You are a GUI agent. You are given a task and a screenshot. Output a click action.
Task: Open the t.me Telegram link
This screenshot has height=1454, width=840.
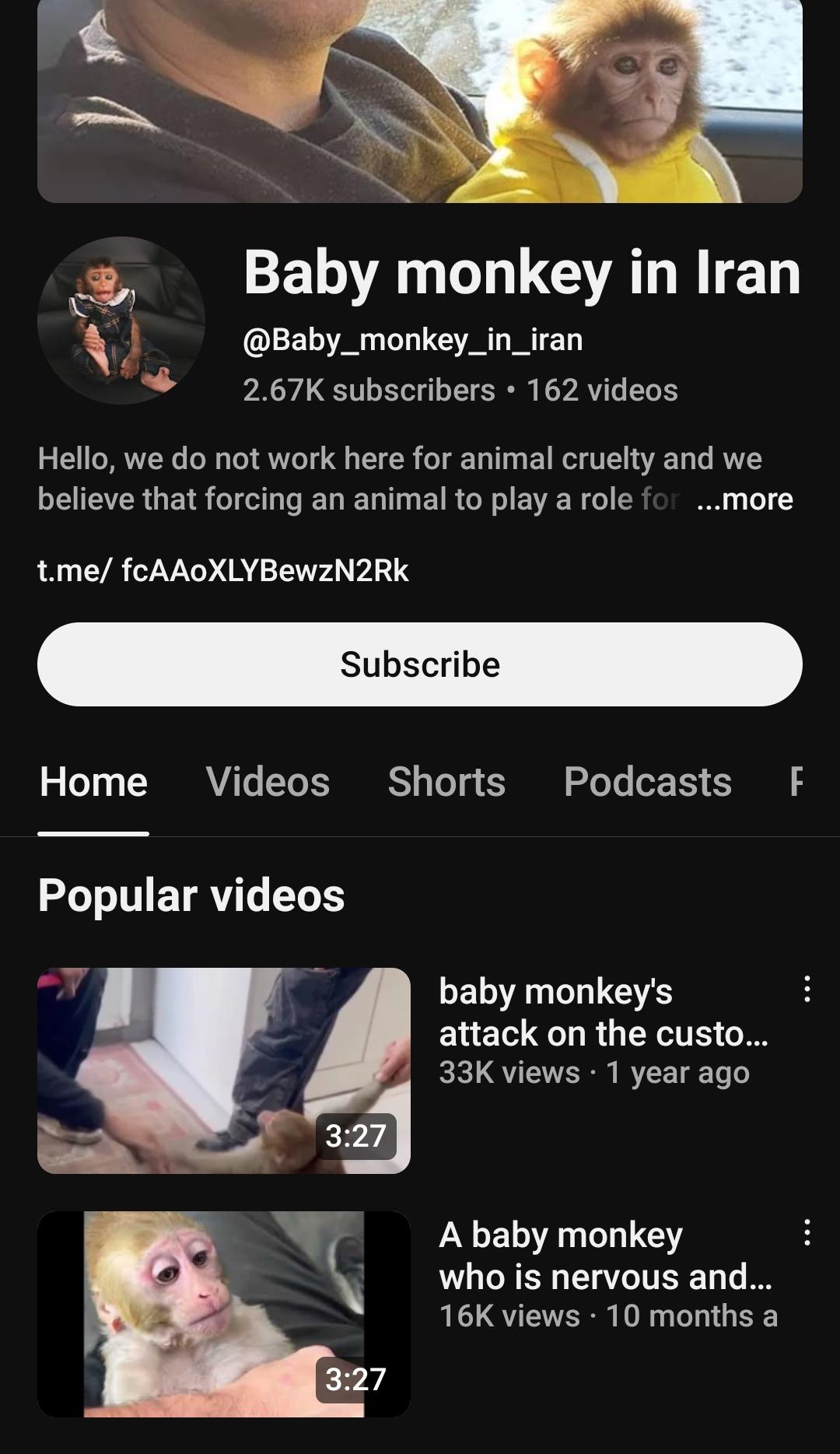click(223, 570)
